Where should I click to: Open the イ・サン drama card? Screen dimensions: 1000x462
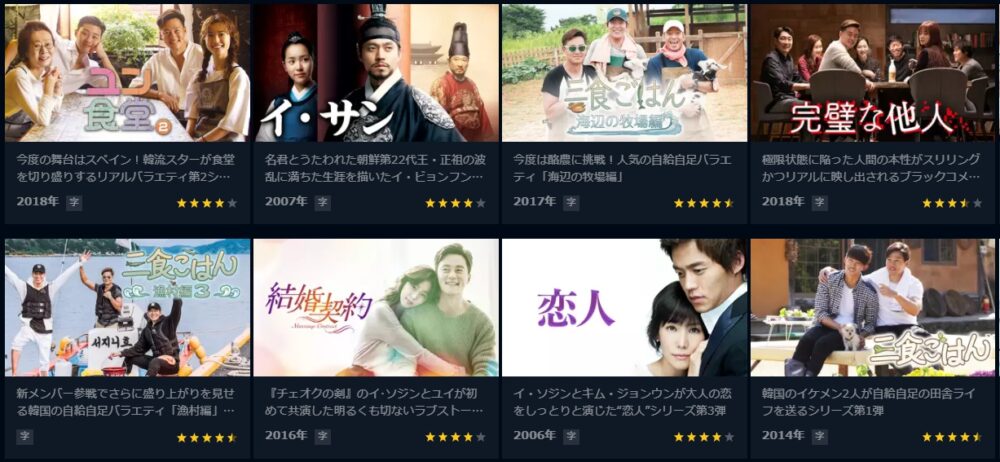[375, 72]
